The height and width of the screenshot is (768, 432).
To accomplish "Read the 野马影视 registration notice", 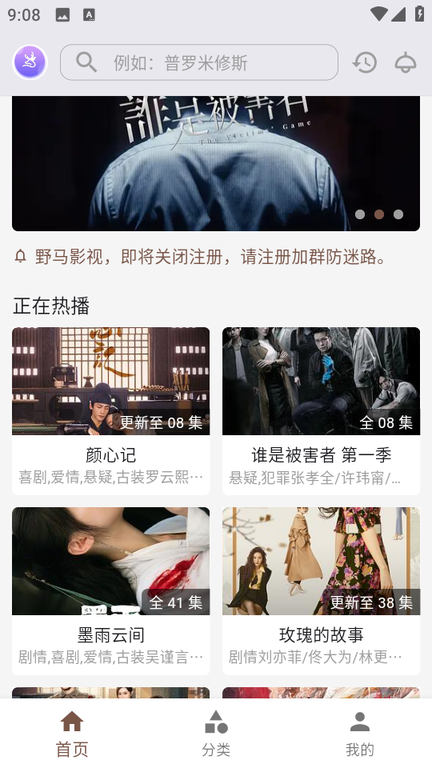I will [x=211, y=257].
